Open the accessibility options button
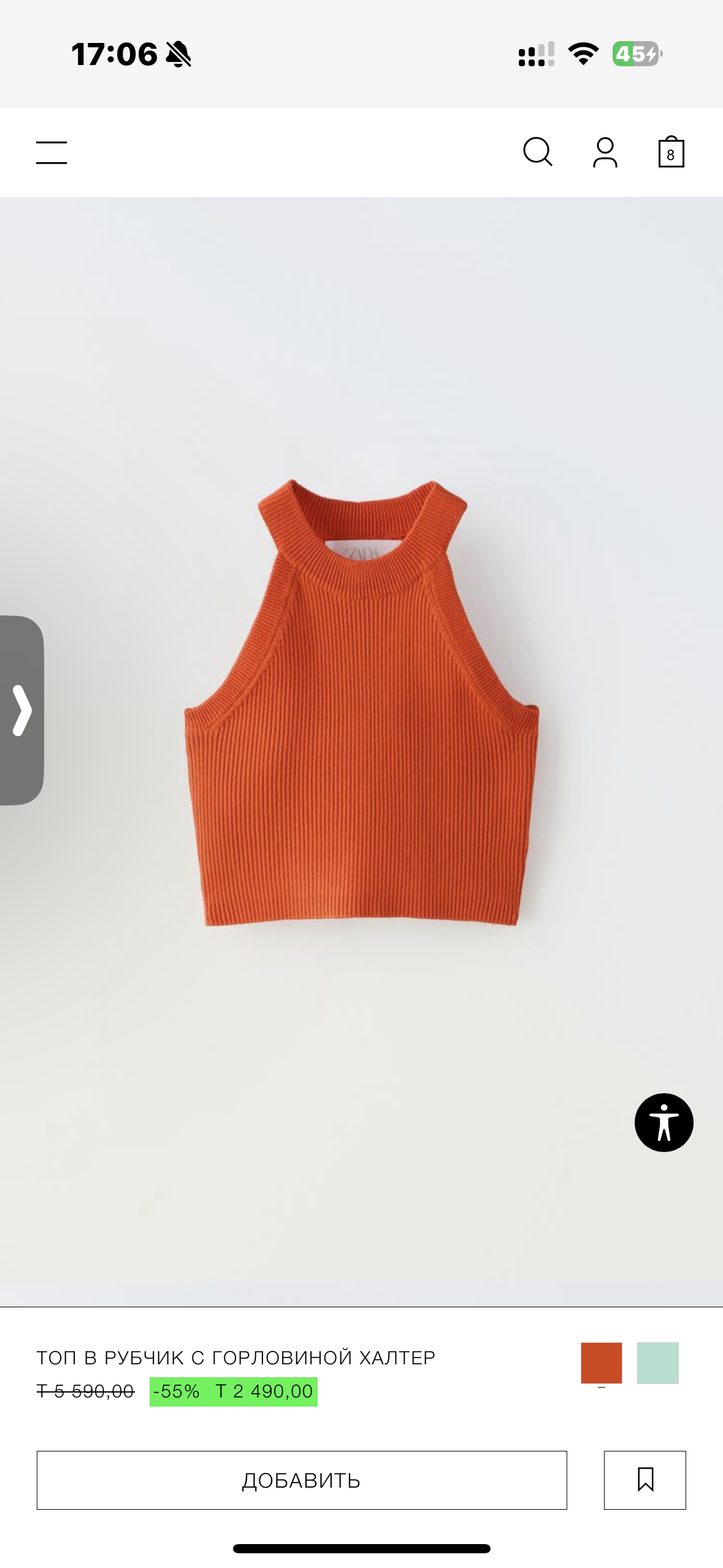723x1568 pixels. (664, 1122)
